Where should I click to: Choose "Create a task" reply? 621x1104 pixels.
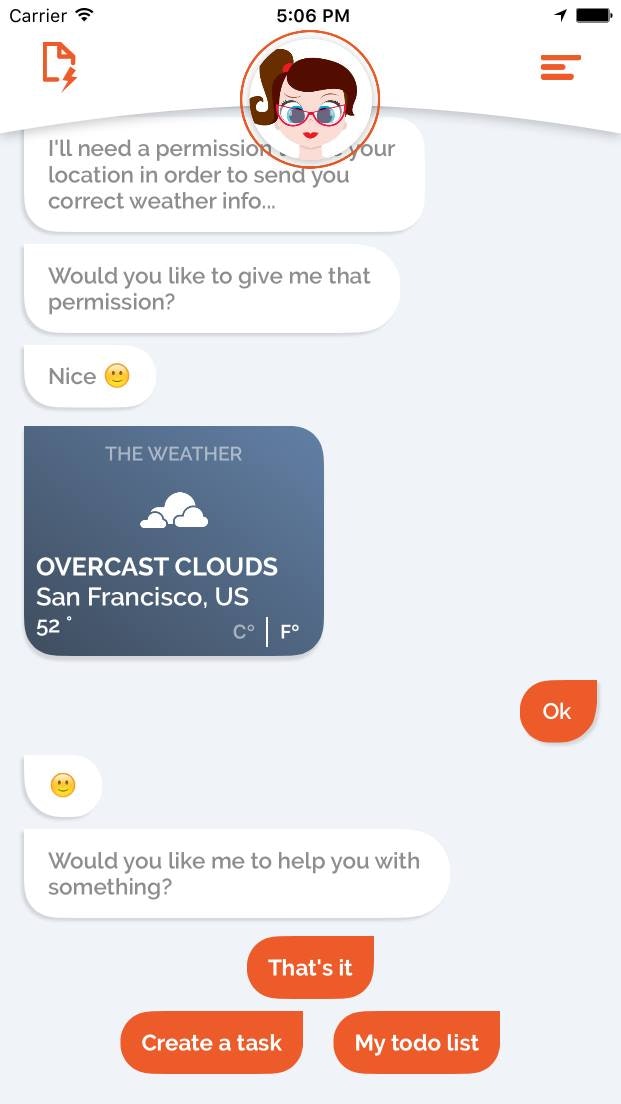click(x=211, y=1042)
